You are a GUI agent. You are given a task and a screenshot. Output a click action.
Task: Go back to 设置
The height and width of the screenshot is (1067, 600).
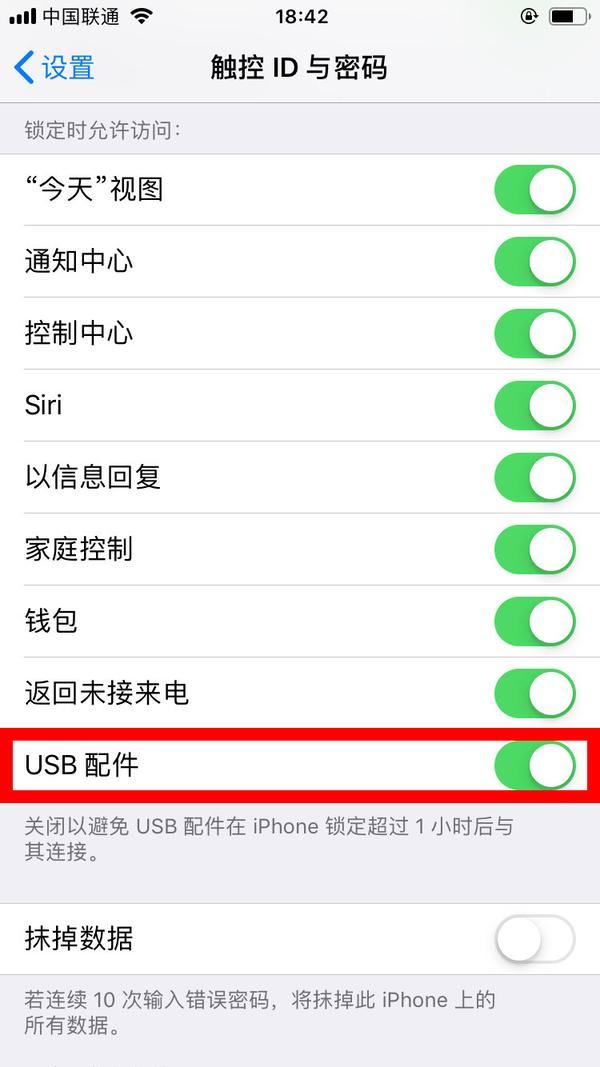click(53, 68)
